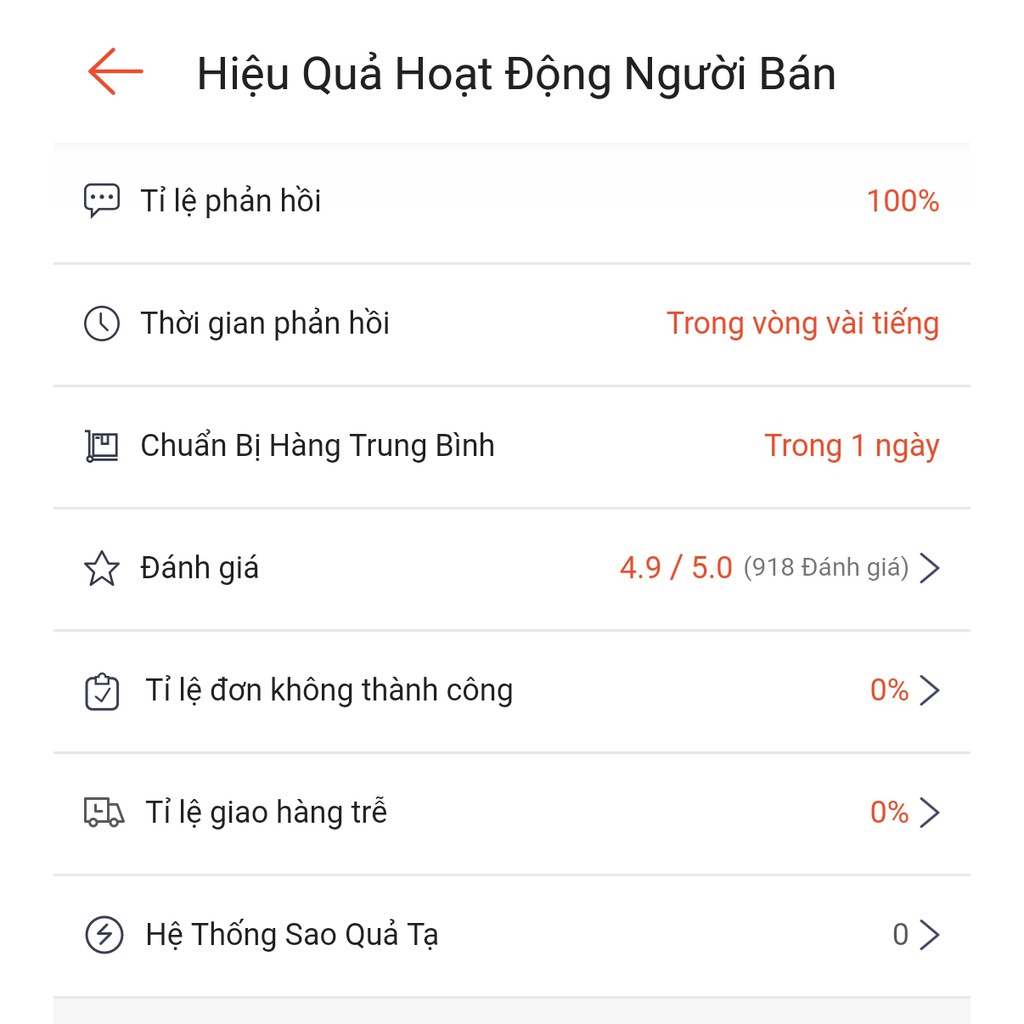Go back using the orange arrow
1024x1024 pixels.
click(115, 72)
